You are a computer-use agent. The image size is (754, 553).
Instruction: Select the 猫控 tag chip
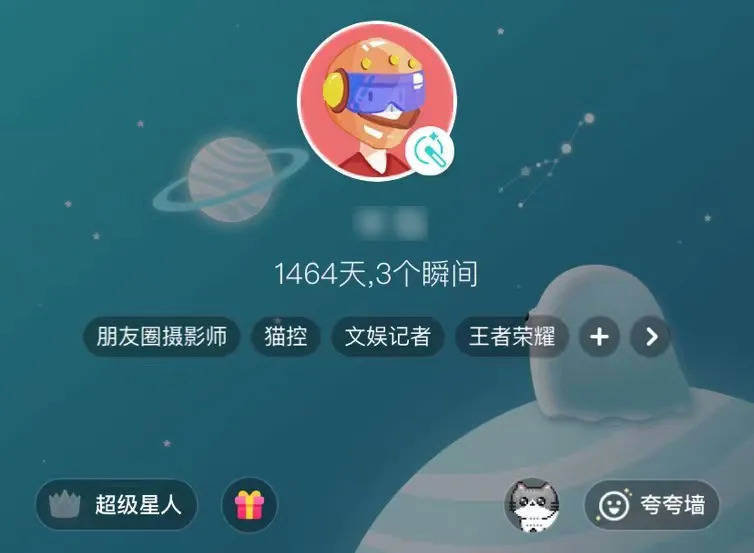(286, 336)
